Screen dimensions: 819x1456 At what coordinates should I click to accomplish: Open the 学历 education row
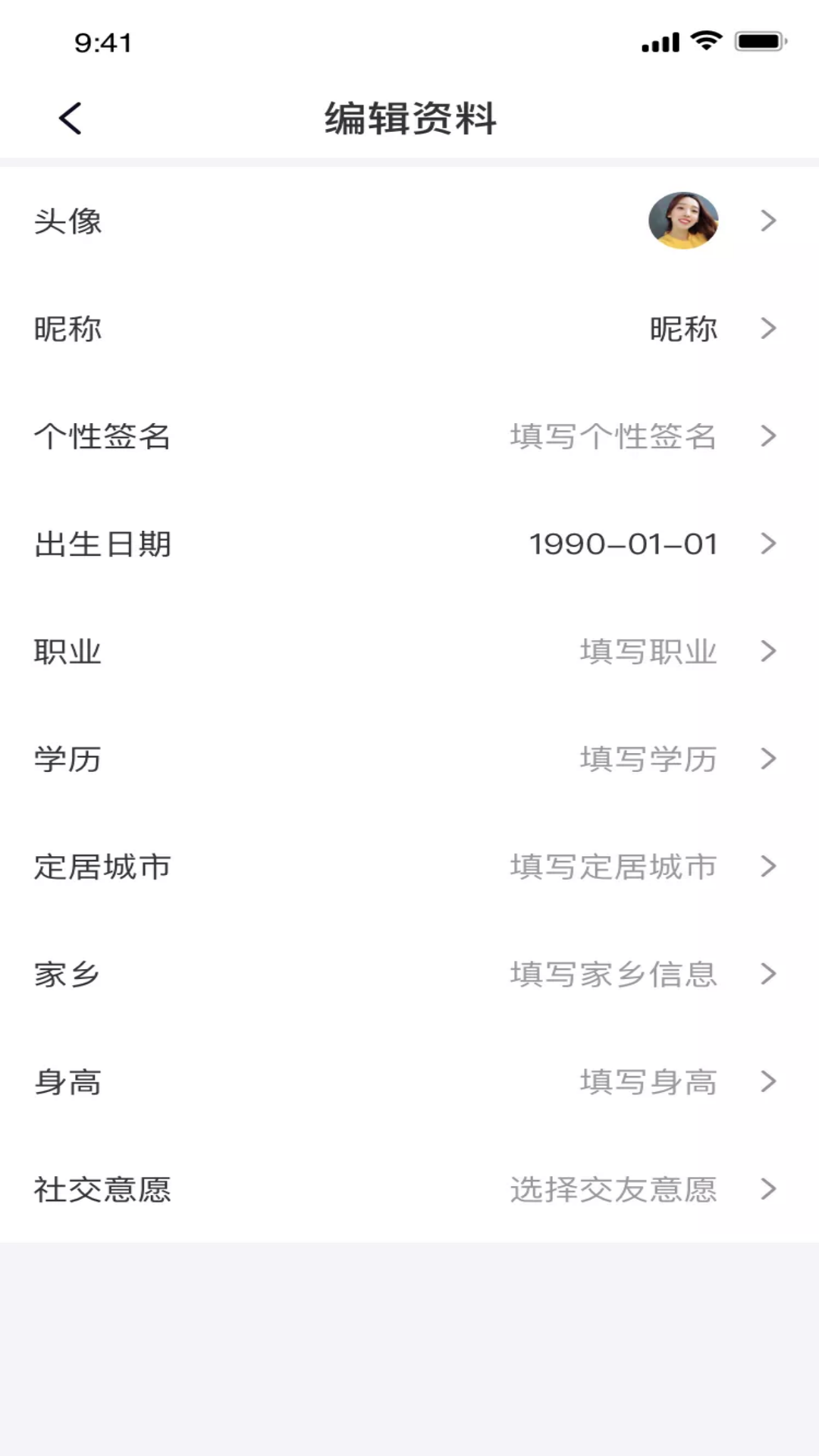click(409, 759)
